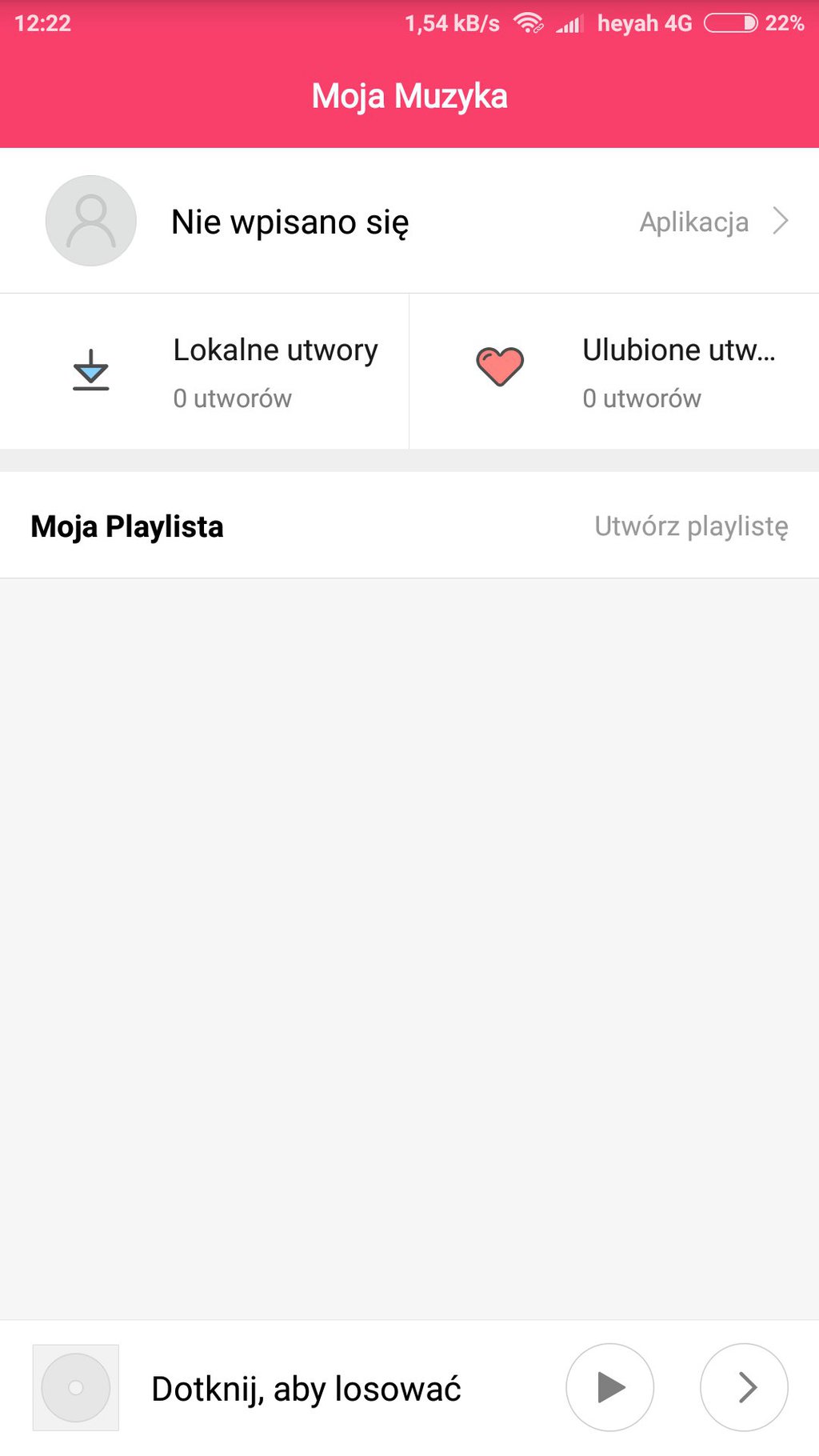This screenshot has height=1456, width=819.
Task: Start playback with the play button
Action: [610, 1387]
